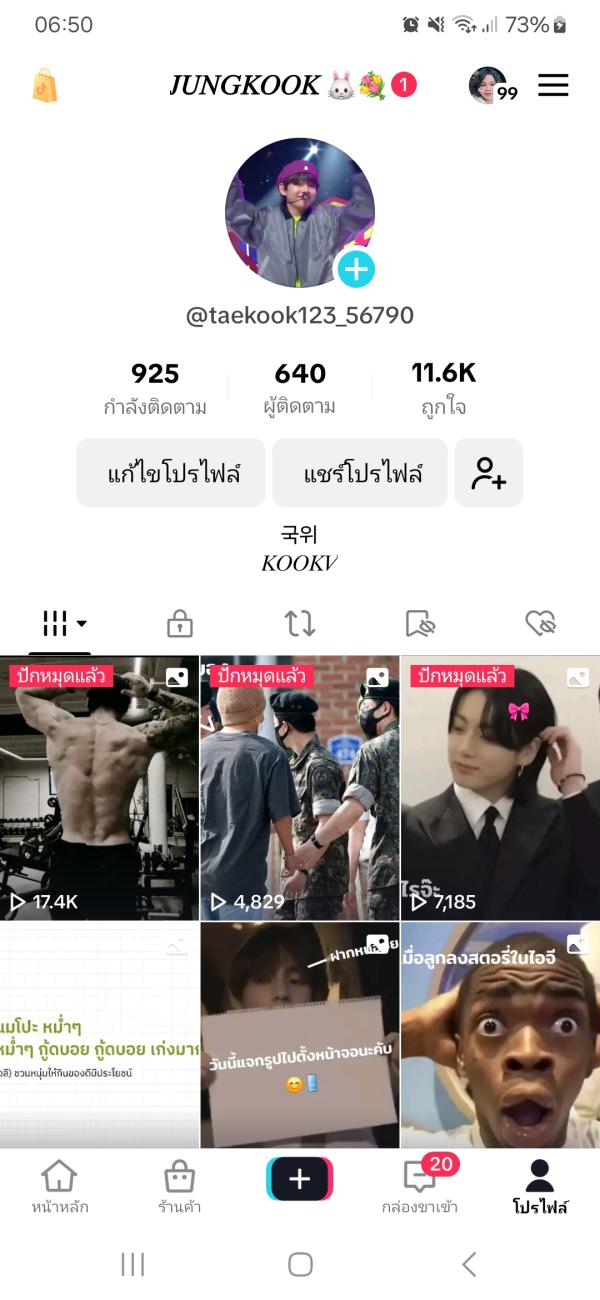The width and height of the screenshot is (600, 1300).
Task: Open the hamburger menu
Action: click(553, 86)
